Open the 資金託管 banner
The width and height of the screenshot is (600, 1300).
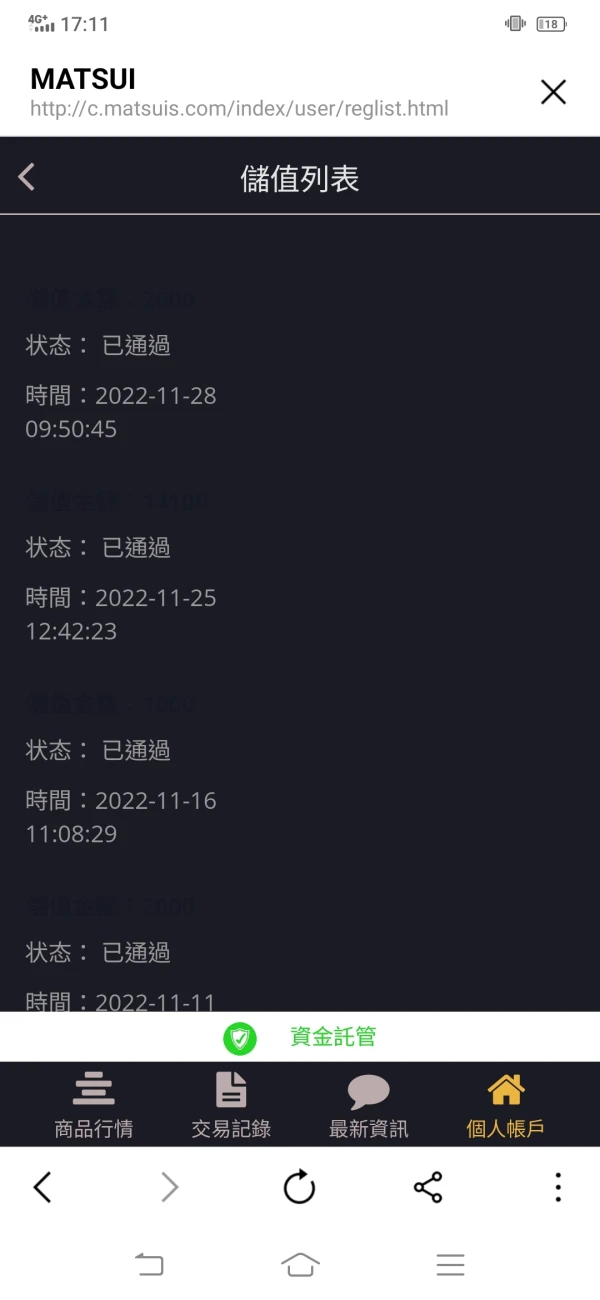coord(300,1037)
